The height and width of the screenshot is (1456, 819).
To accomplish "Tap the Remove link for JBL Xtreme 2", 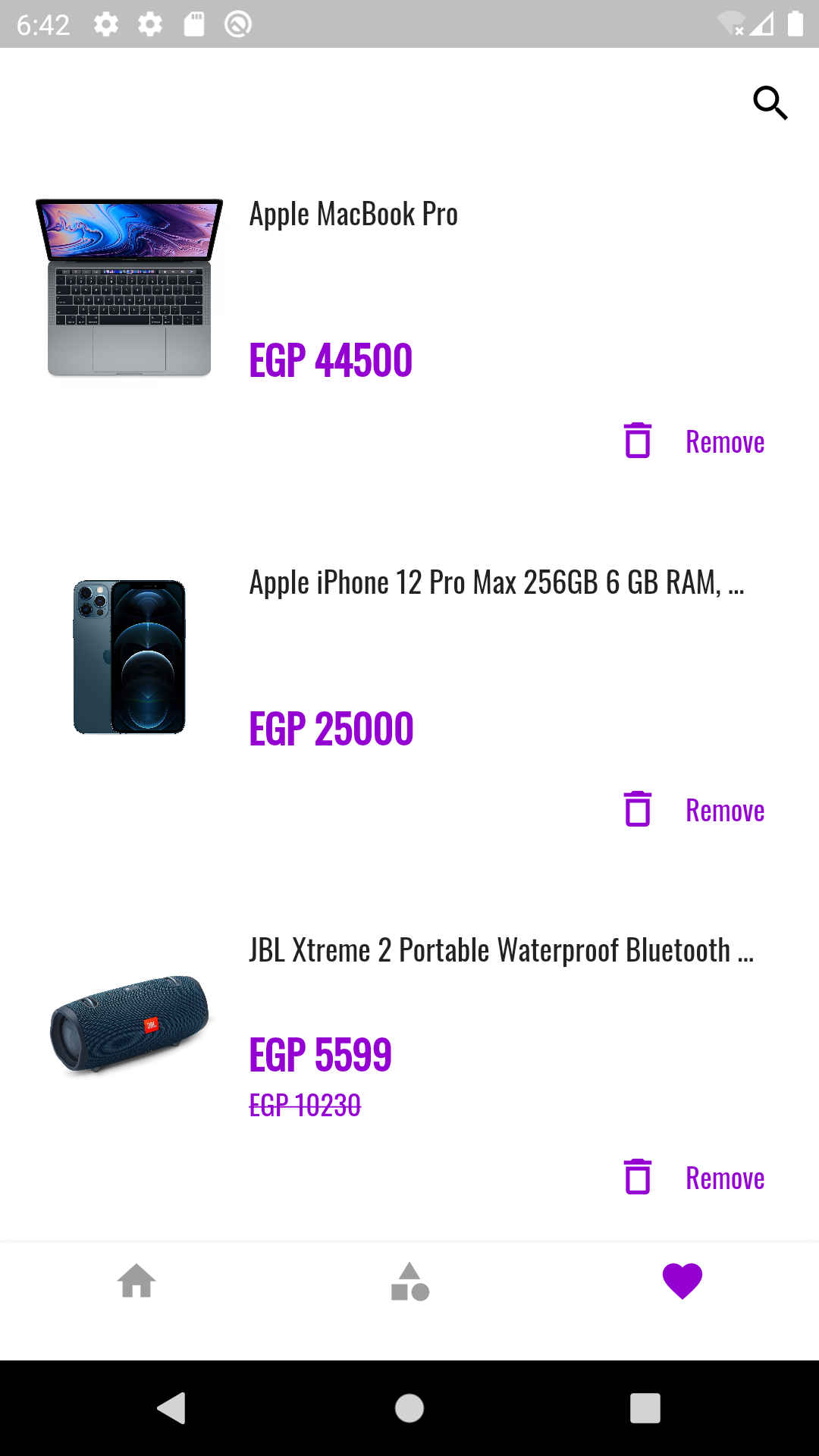I will pyautogui.click(x=725, y=1178).
